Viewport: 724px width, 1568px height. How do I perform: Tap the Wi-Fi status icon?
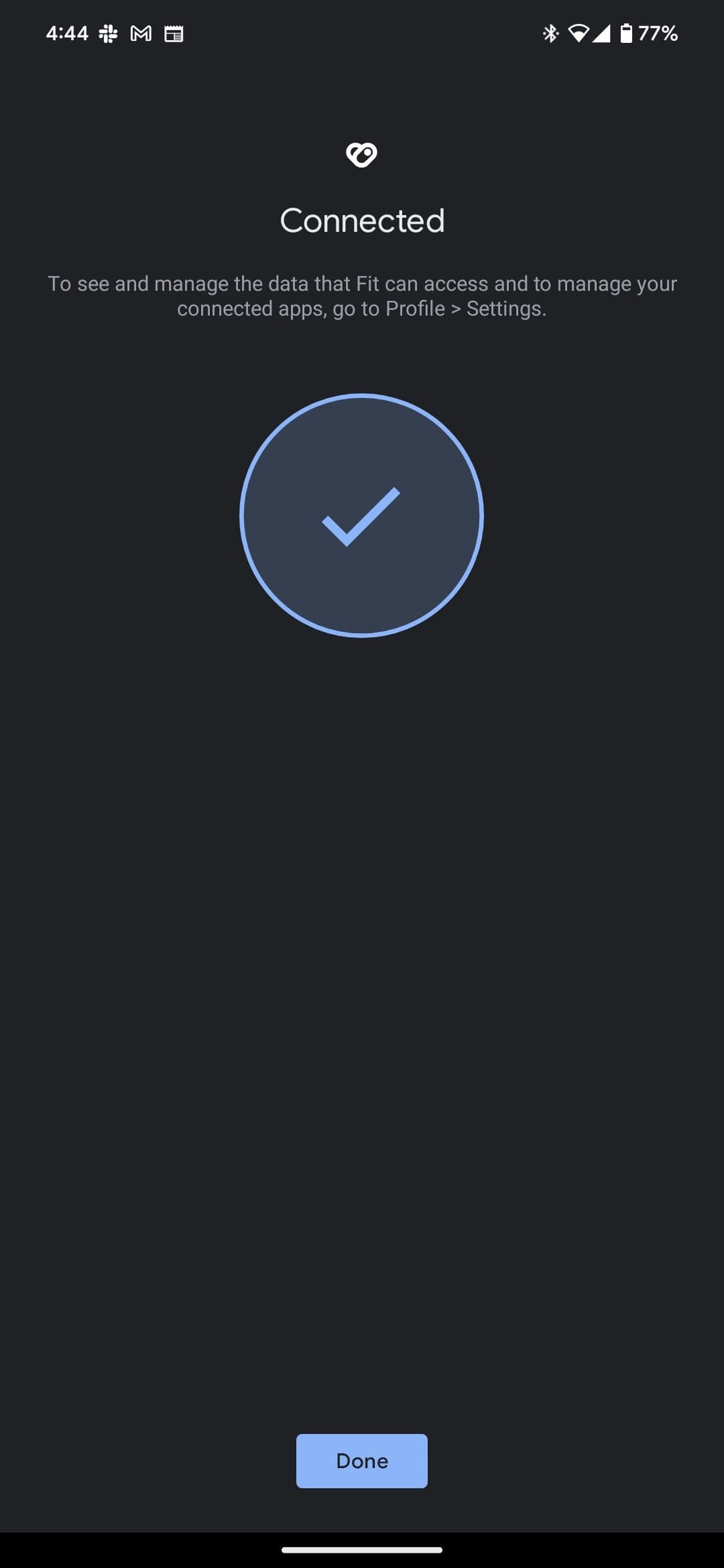(580, 33)
